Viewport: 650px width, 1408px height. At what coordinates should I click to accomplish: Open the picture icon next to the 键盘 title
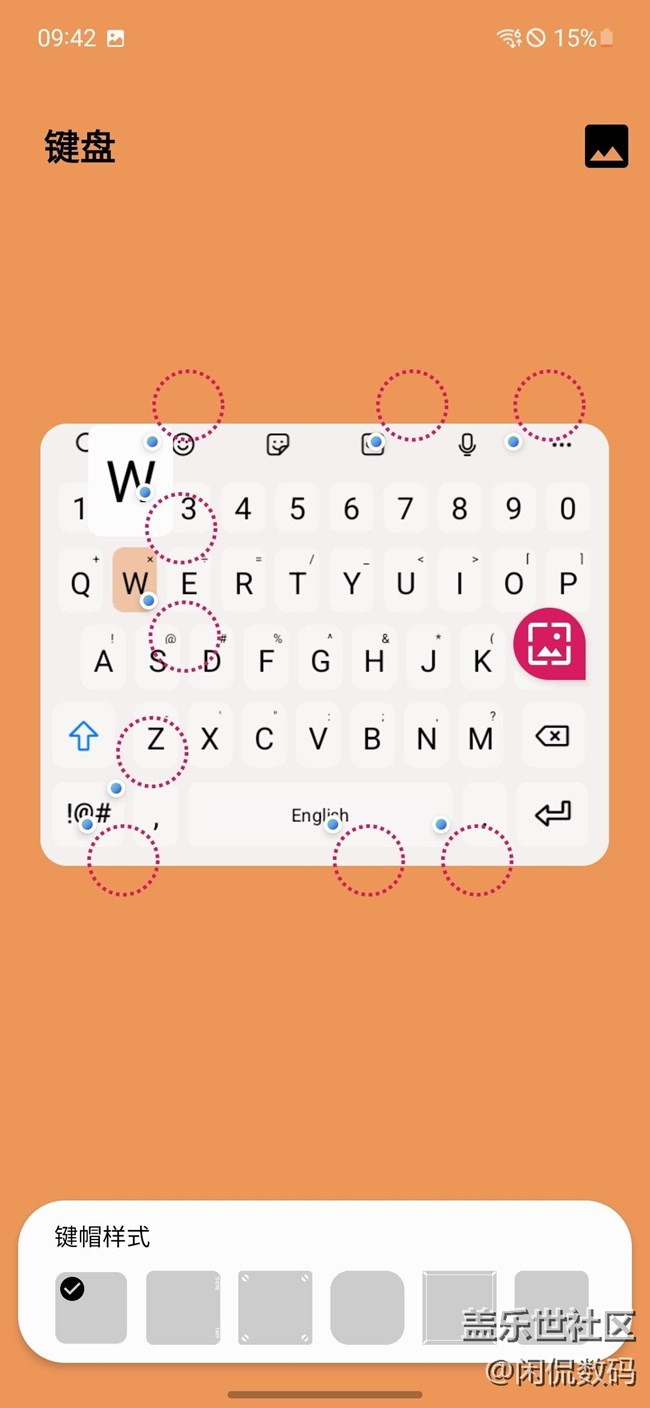606,146
